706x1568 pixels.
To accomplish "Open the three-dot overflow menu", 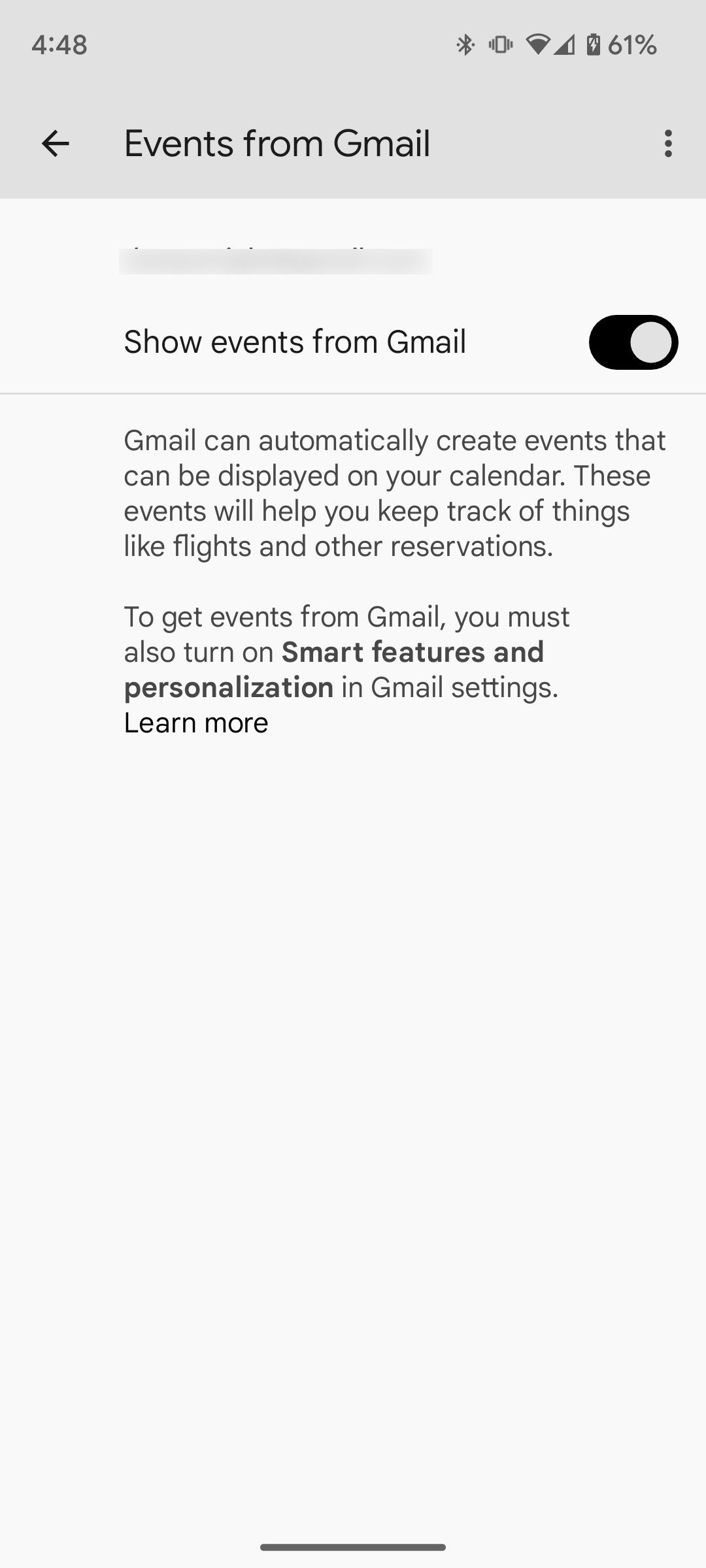I will click(x=667, y=144).
